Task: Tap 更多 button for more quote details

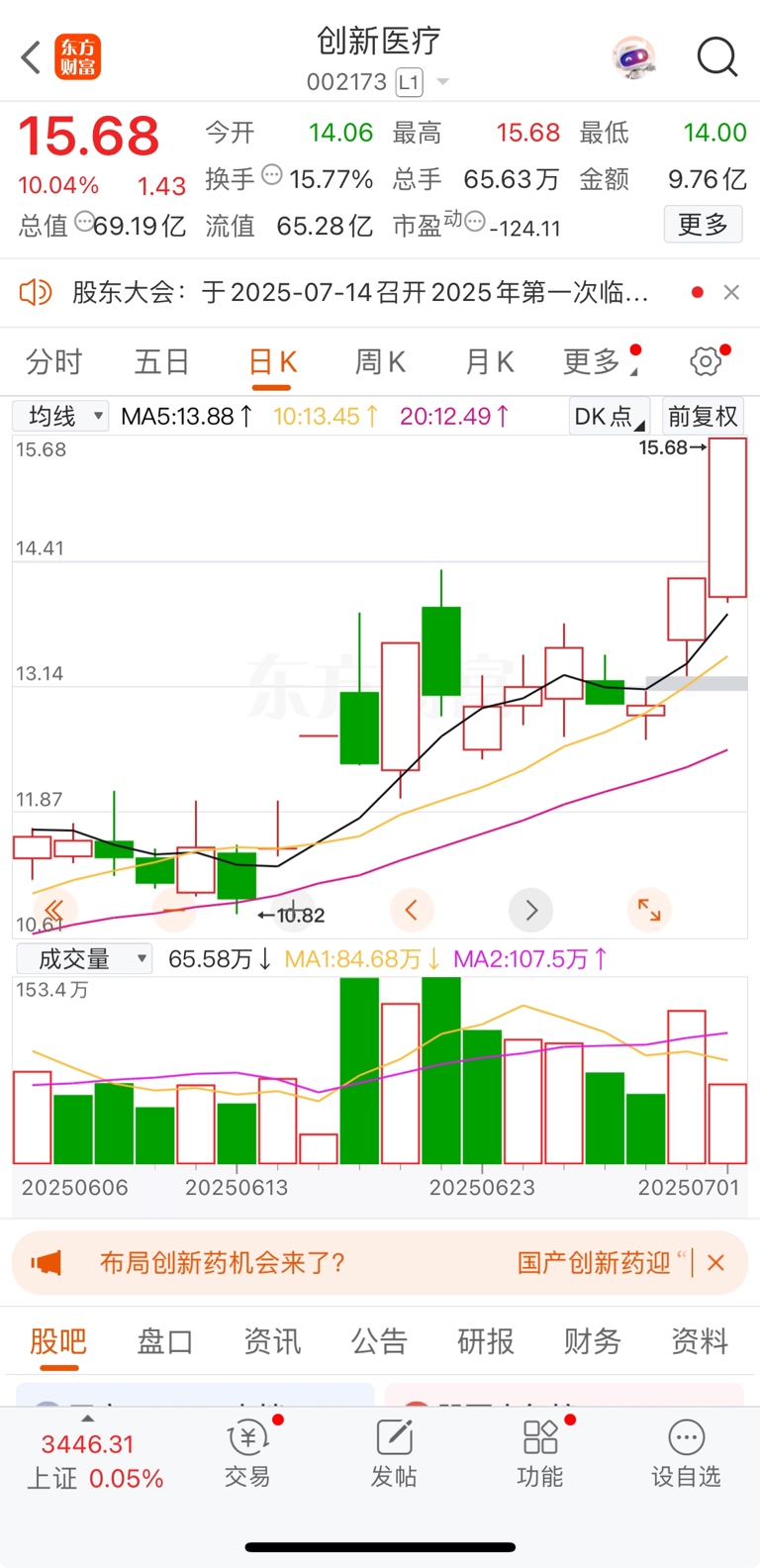Action: tap(703, 225)
